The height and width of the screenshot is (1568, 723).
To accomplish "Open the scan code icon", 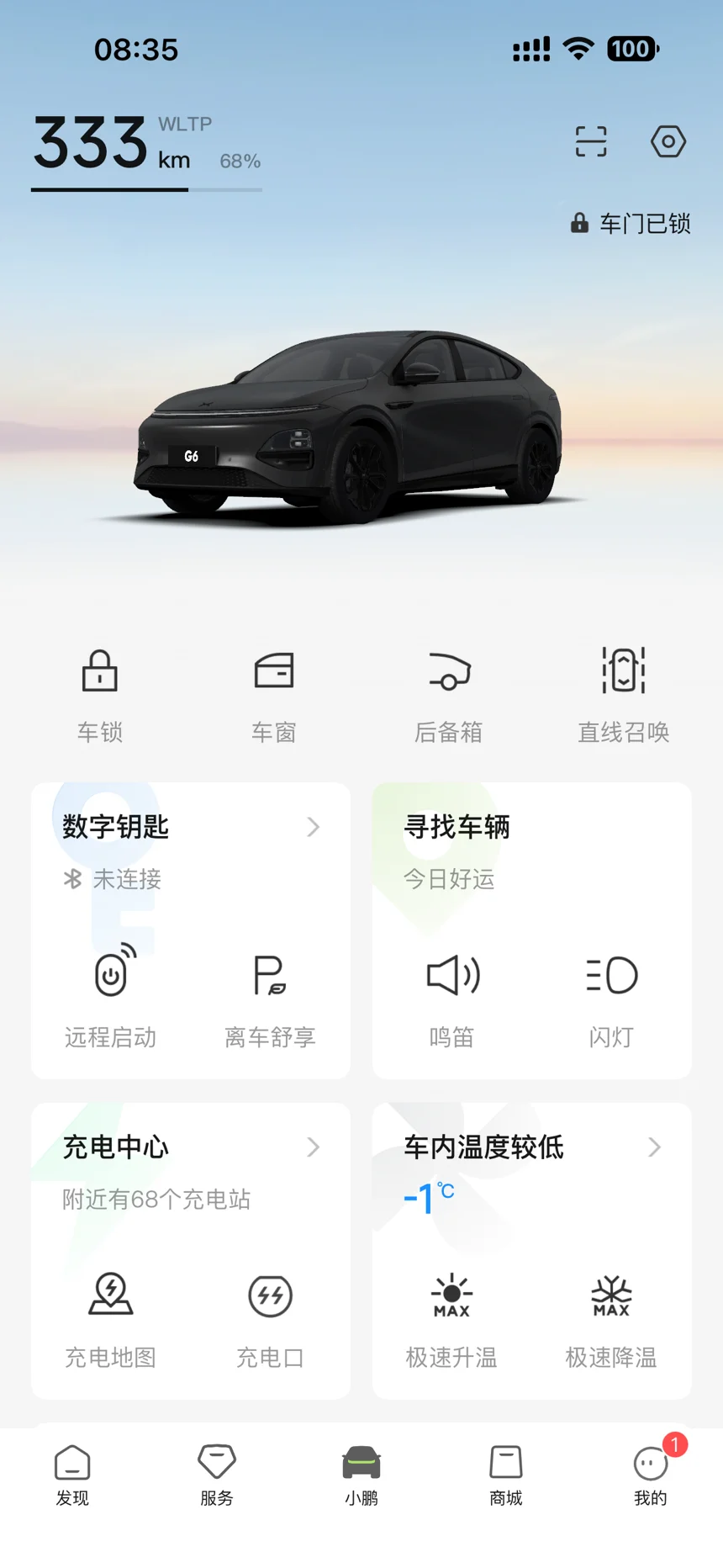I will tap(590, 141).
